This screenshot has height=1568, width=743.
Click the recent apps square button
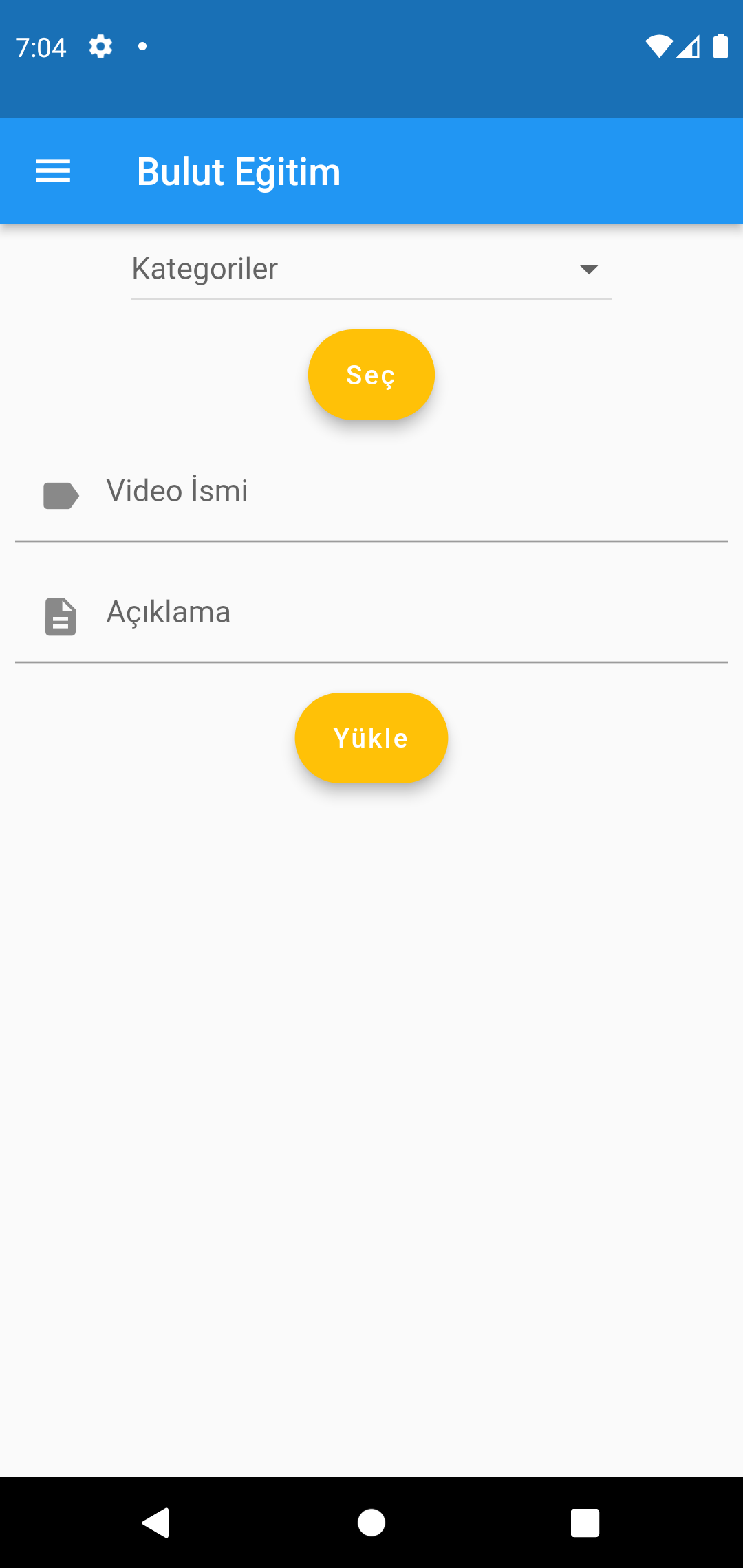[585, 1522]
